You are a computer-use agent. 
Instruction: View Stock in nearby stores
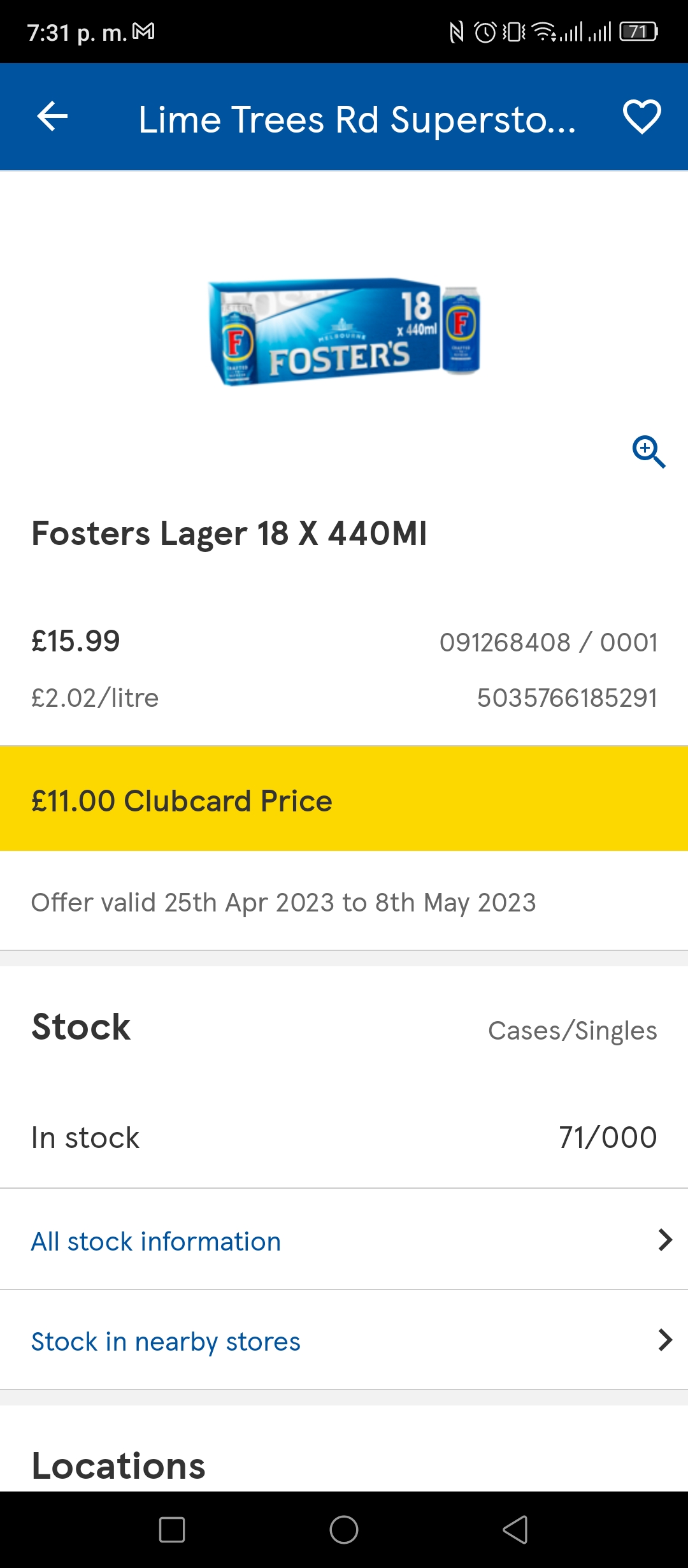(x=344, y=1340)
